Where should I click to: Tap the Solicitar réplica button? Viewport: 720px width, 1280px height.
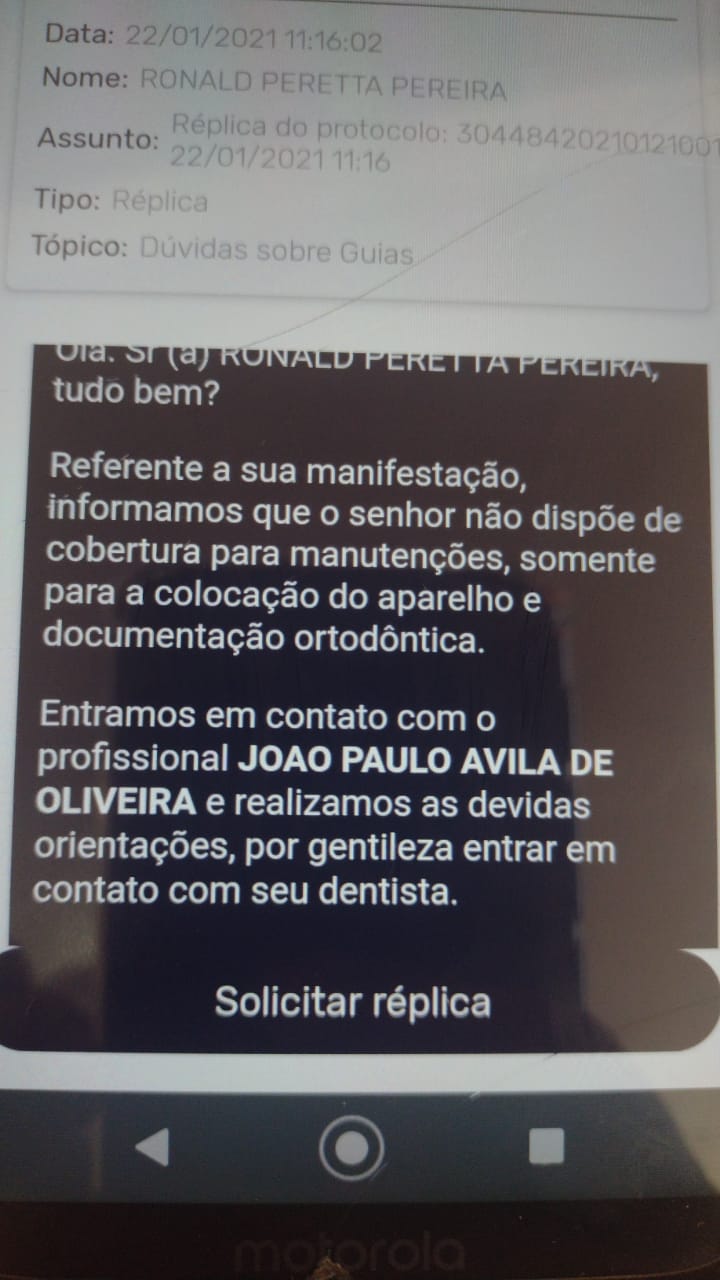[353, 1001]
